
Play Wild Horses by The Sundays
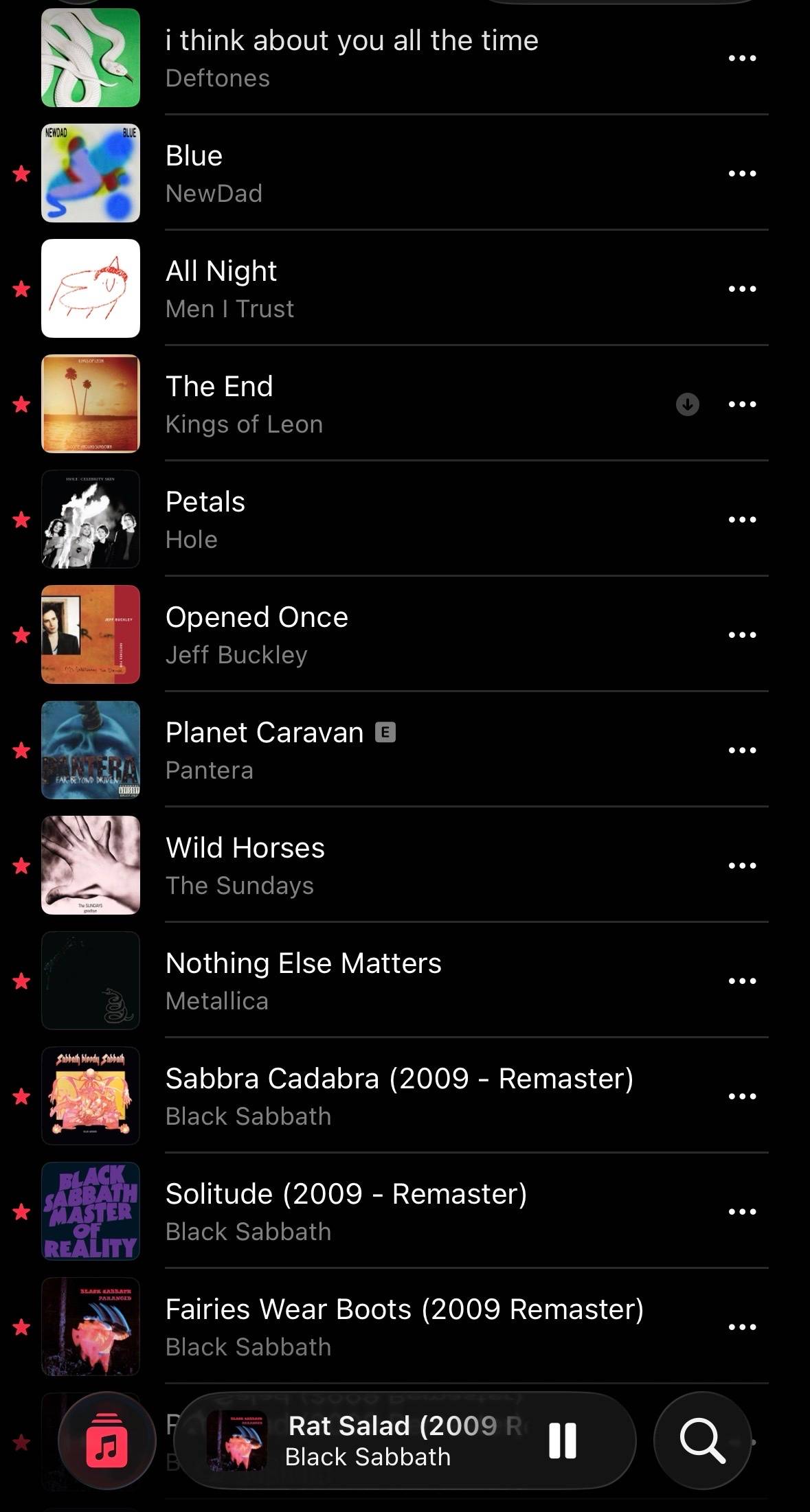(405, 865)
